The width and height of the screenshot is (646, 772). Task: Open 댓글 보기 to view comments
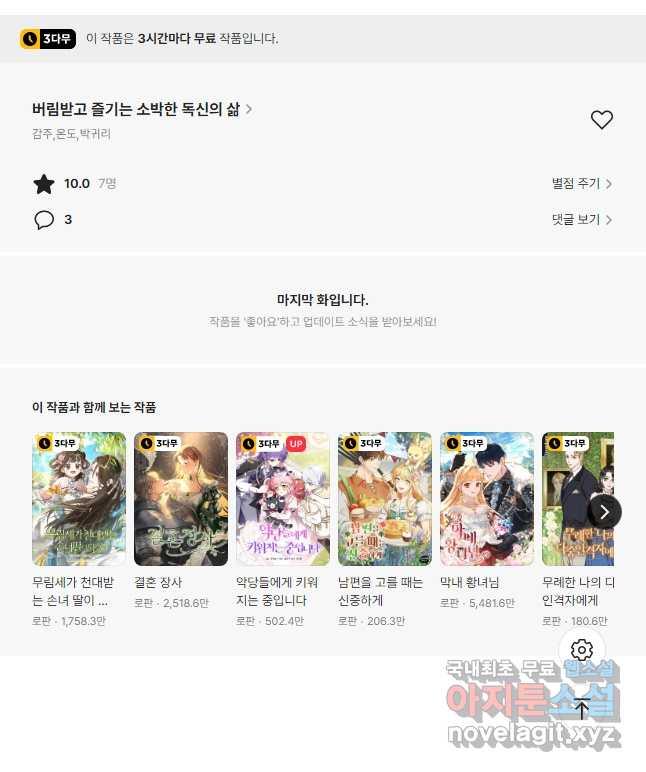581,220
